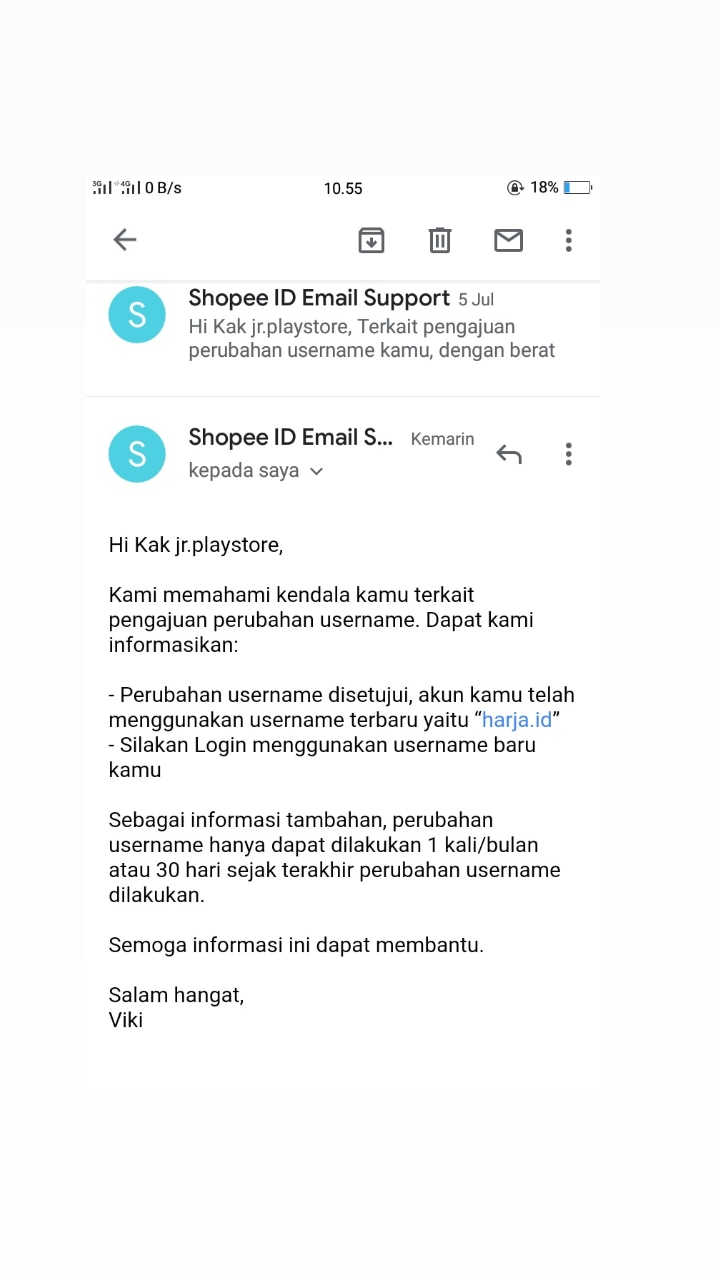The height and width of the screenshot is (1280, 720).
Task: Expand the 'kepada saya' recipient details
Action: tap(256, 471)
